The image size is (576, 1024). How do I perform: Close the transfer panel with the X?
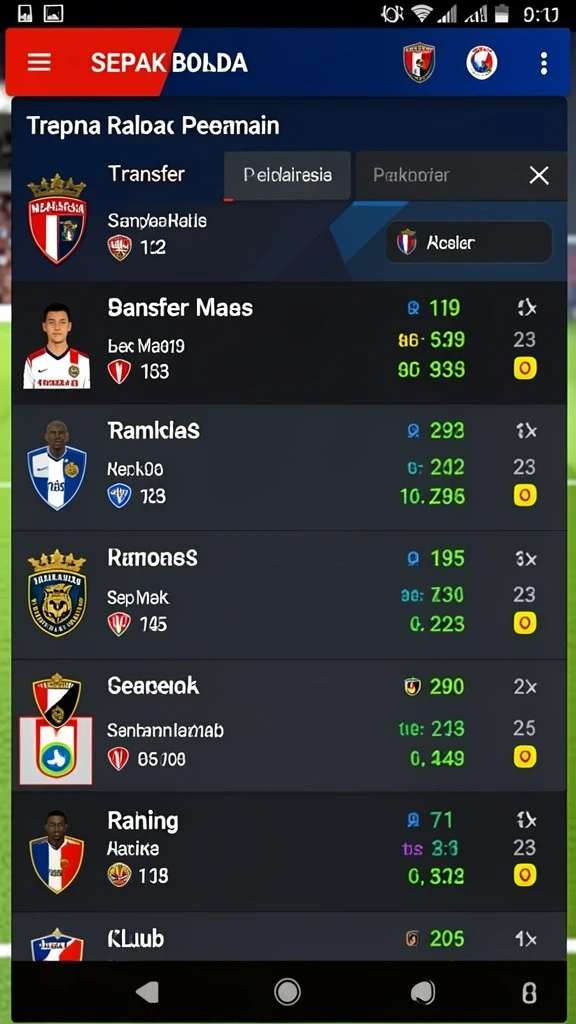tap(539, 175)
